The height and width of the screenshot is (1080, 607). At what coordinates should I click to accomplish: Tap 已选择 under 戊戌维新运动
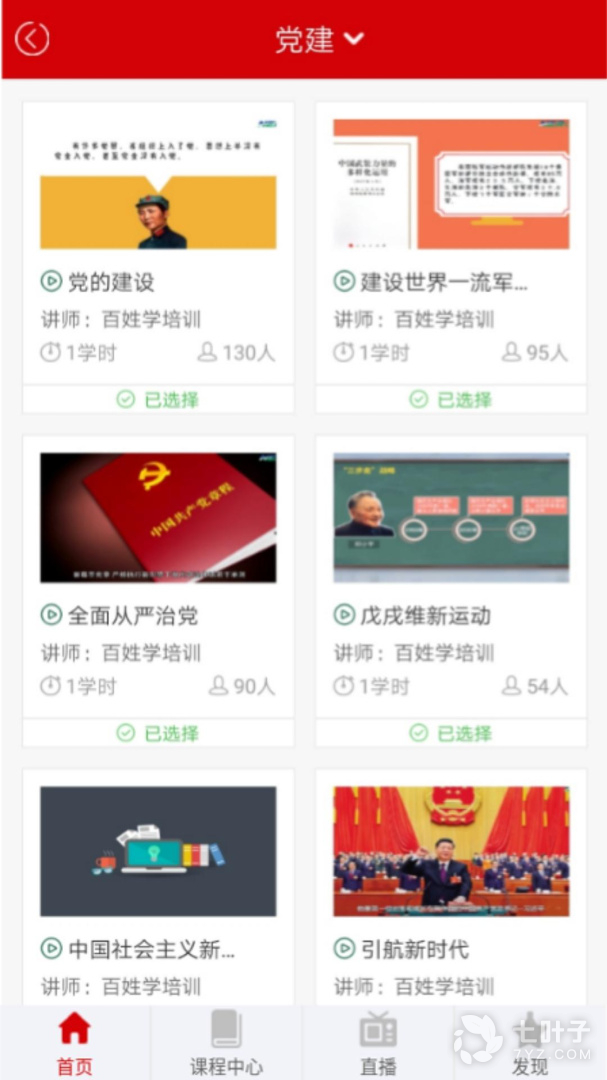tap(451, 733)
